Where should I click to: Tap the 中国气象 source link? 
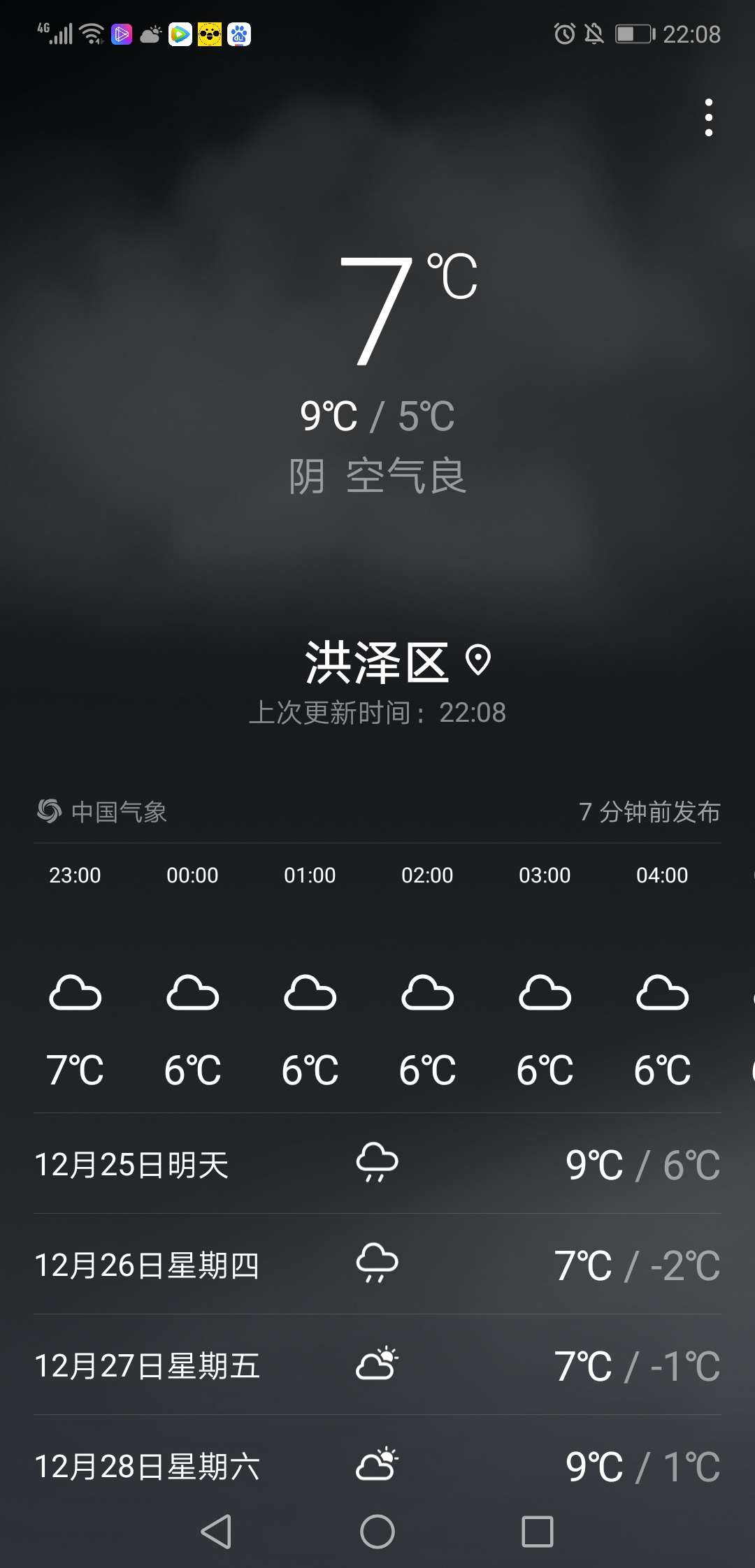tap(102, 811)
